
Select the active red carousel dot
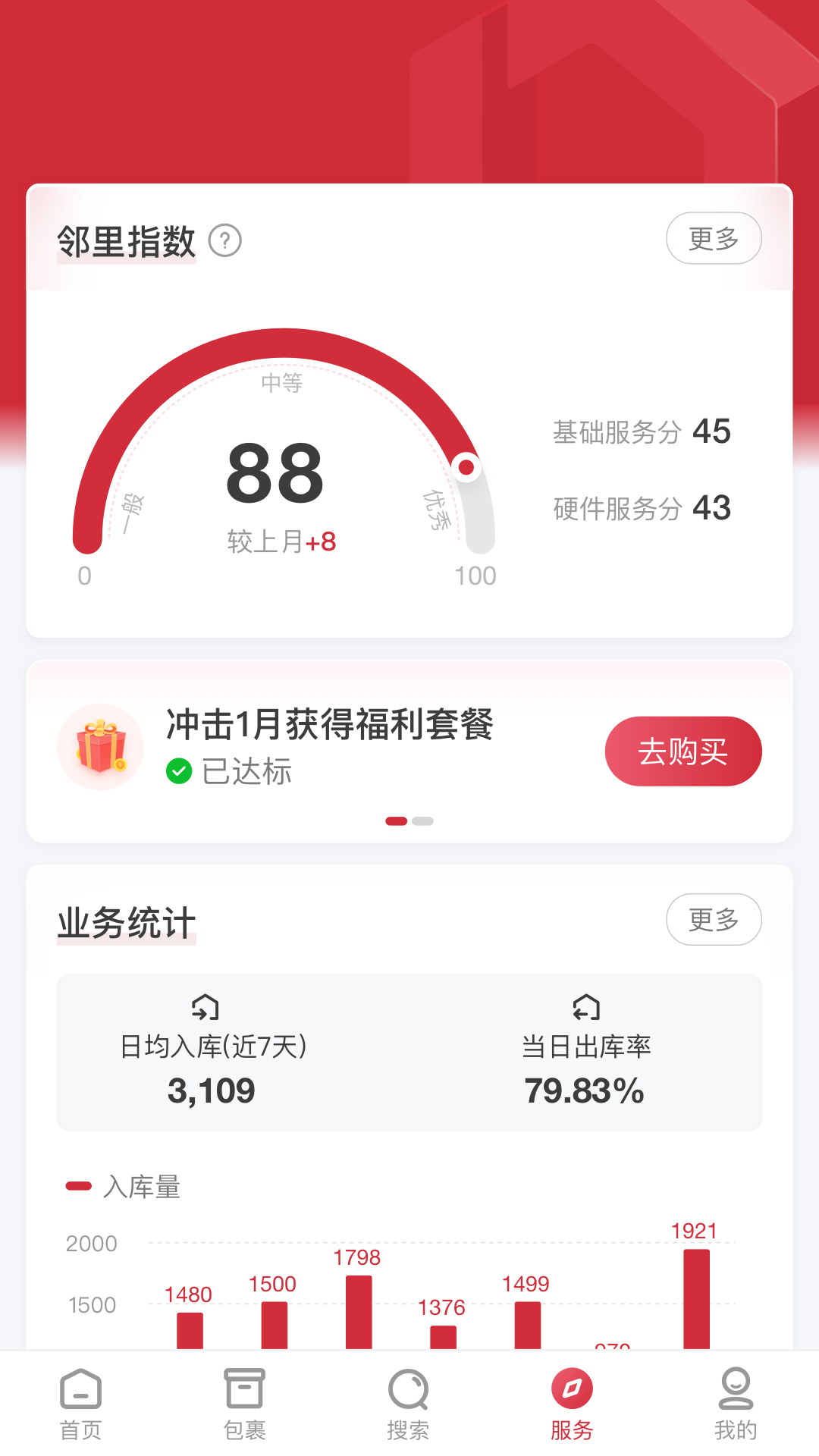point(397,821)
